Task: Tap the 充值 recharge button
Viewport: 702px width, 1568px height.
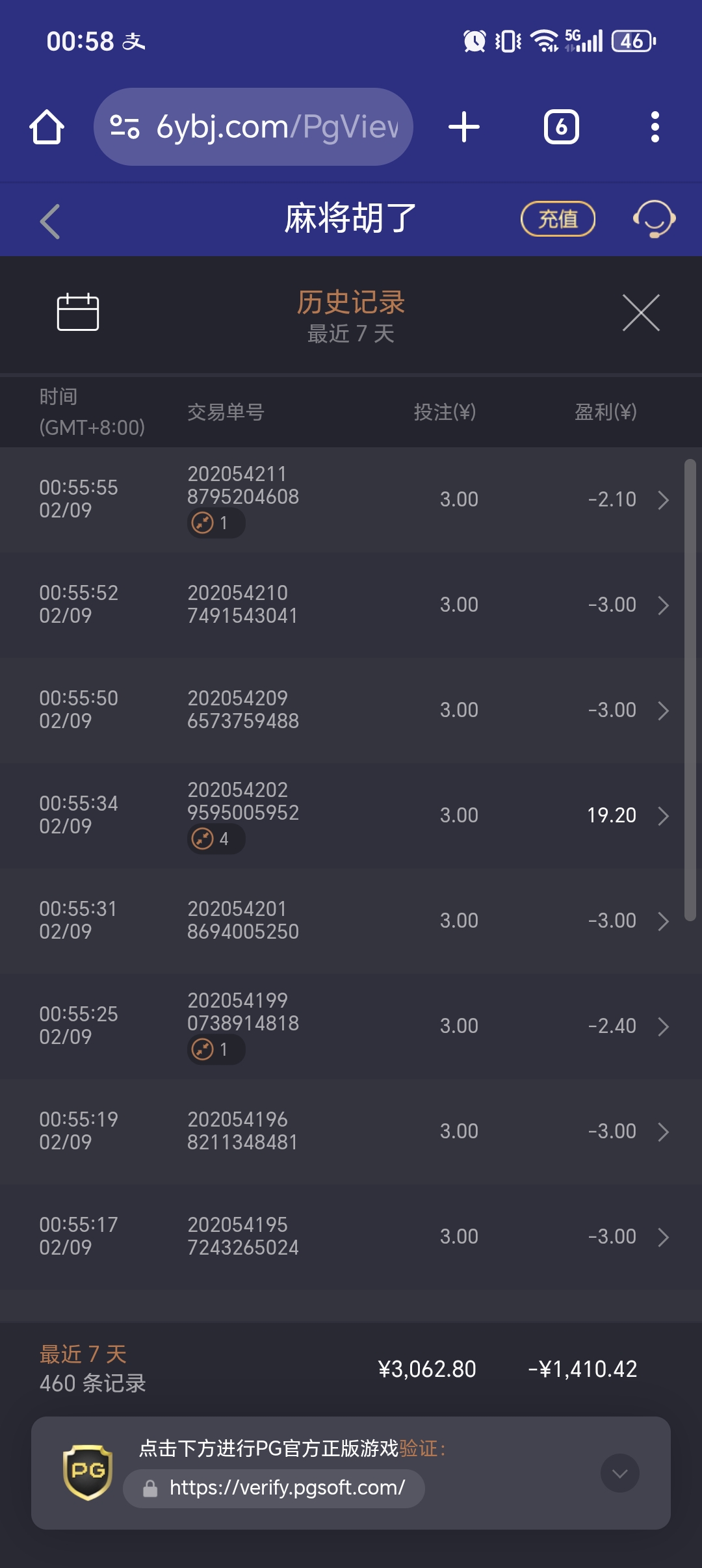Action: (558, 219)
